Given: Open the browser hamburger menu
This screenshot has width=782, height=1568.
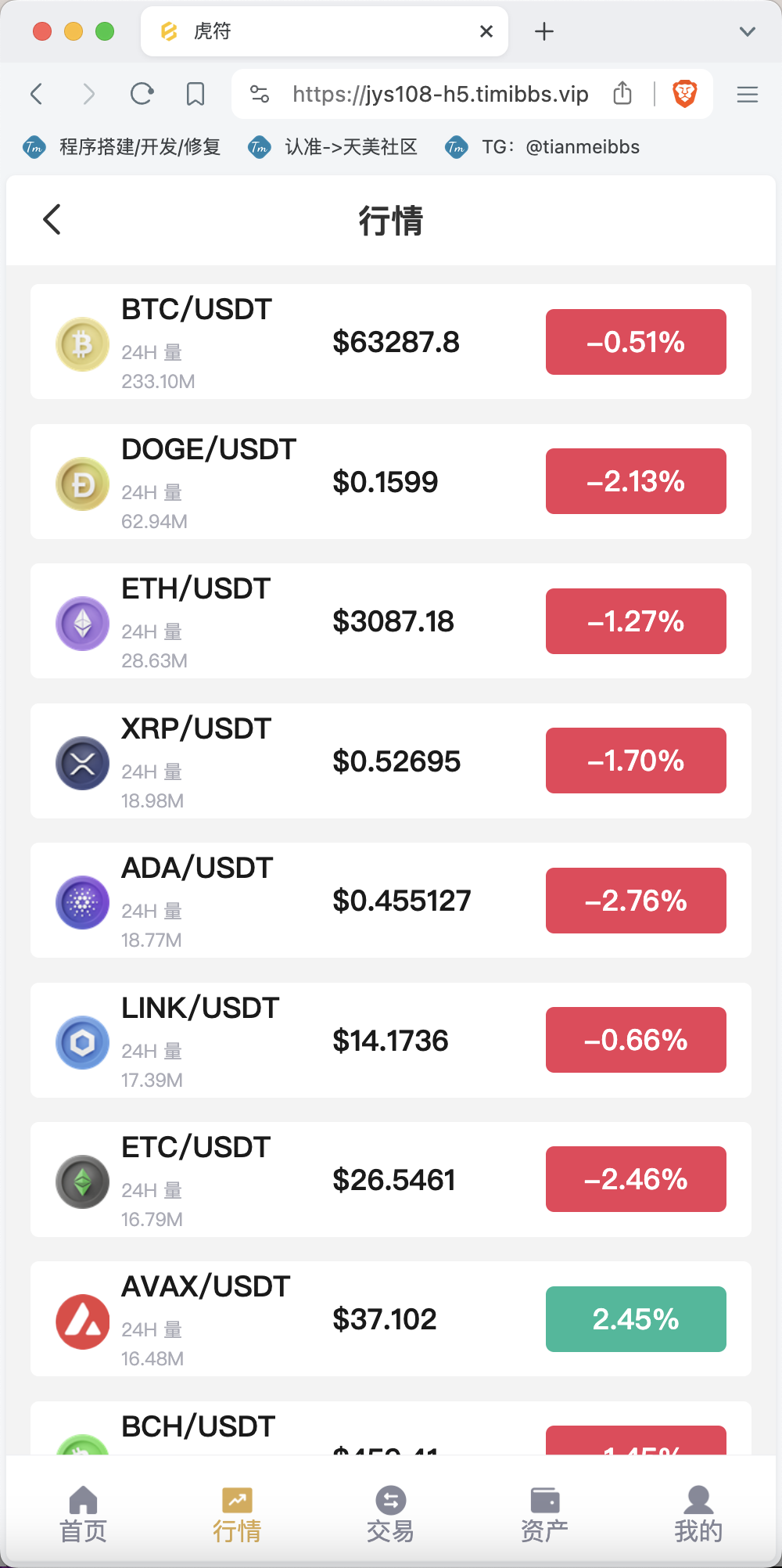Looking at the screenshot, I should pyautogui.click(x=748, y=95).
